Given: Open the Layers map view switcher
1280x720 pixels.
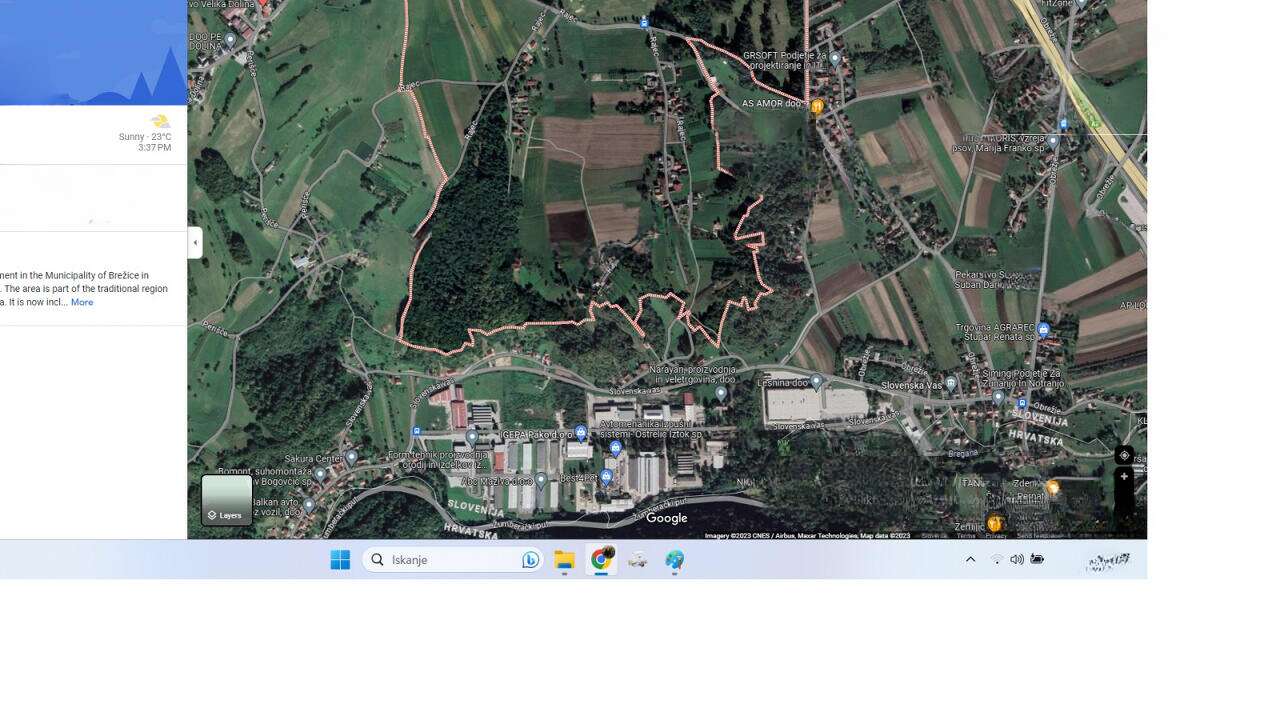Looking at the screenshot, I should tap(227, 499).
